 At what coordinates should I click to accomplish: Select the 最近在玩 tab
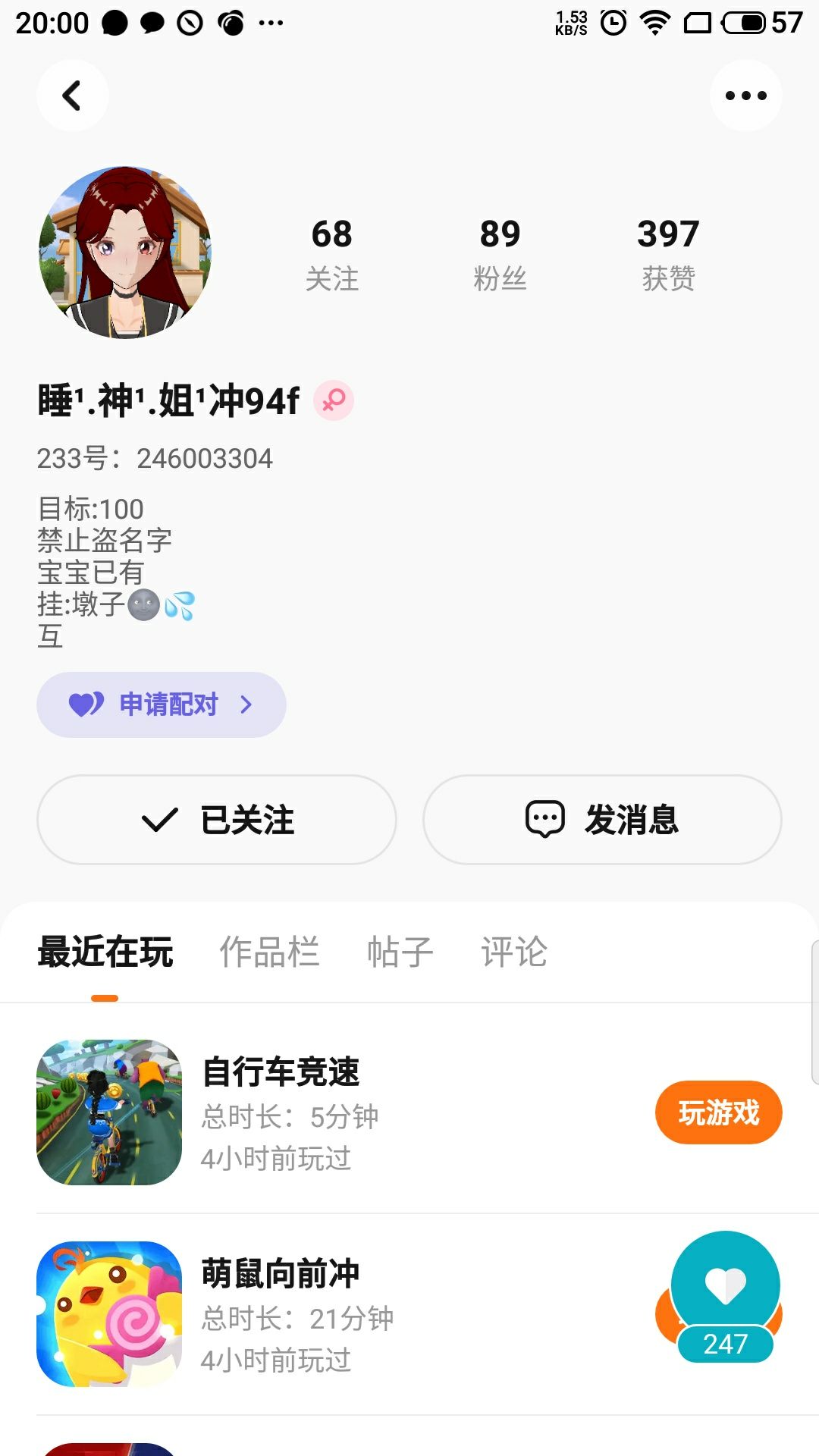click(105, 952)
